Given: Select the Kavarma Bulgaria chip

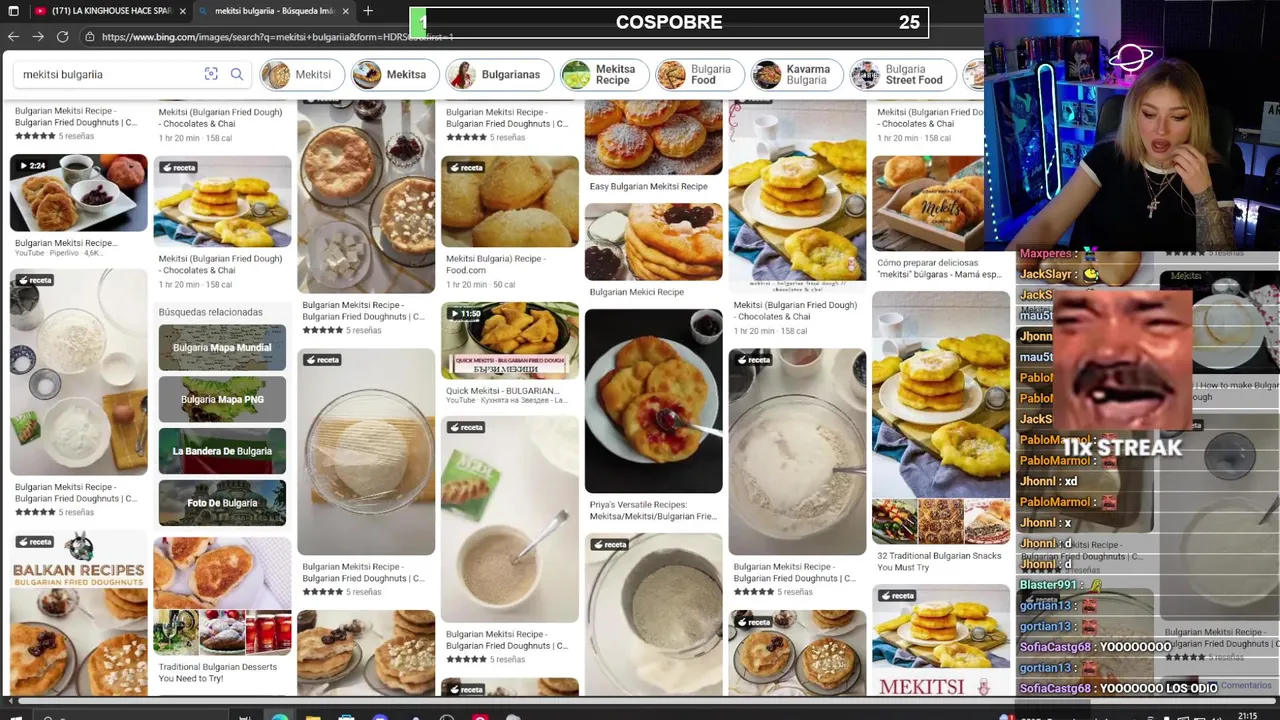Looking at the screenshot, I should click(x=795, y=75).
